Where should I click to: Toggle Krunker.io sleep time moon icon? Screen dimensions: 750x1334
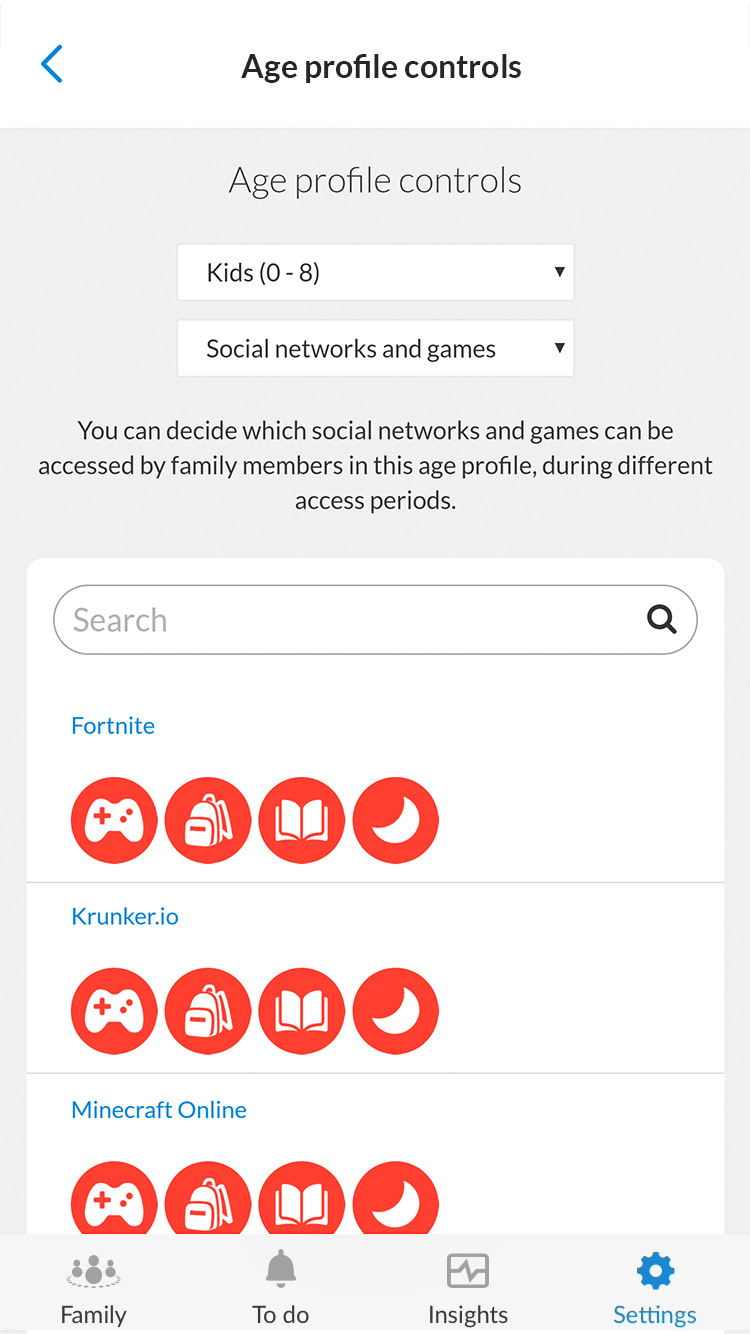click(396, 1011)
